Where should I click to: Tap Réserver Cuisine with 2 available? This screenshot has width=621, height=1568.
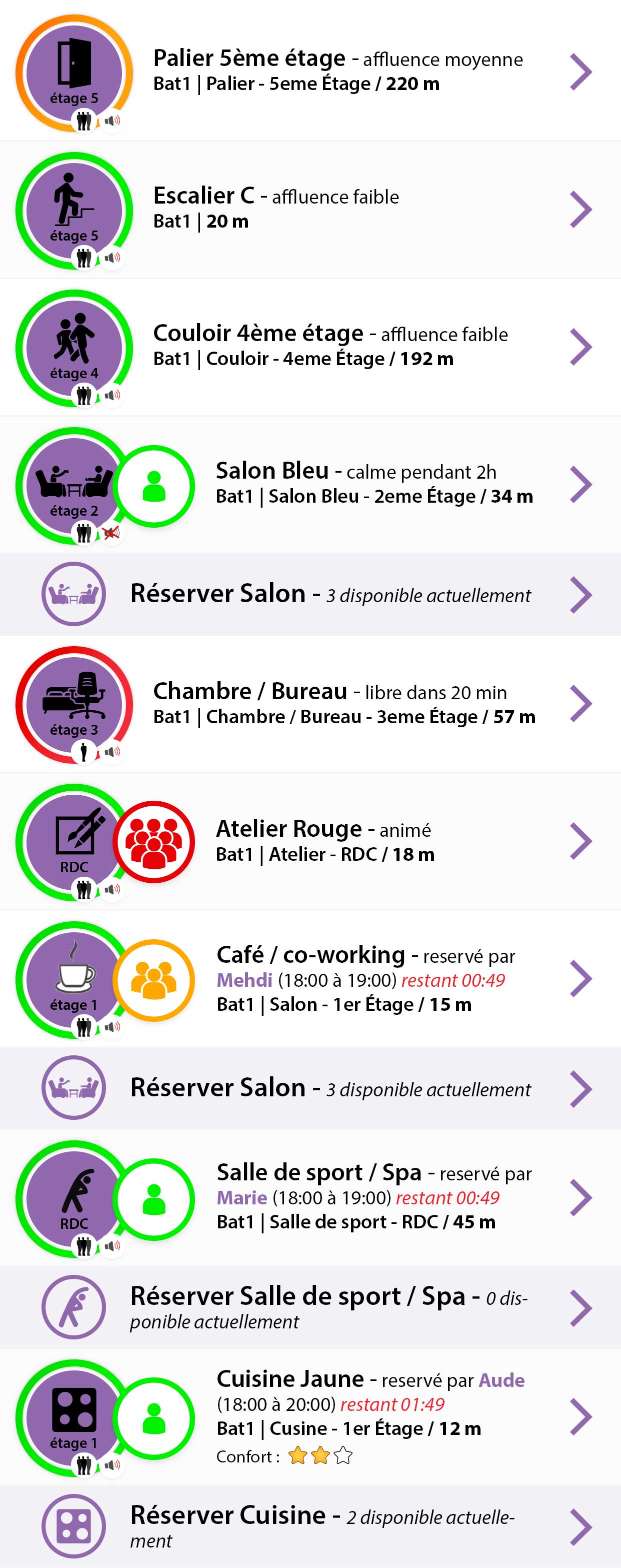322,1526
